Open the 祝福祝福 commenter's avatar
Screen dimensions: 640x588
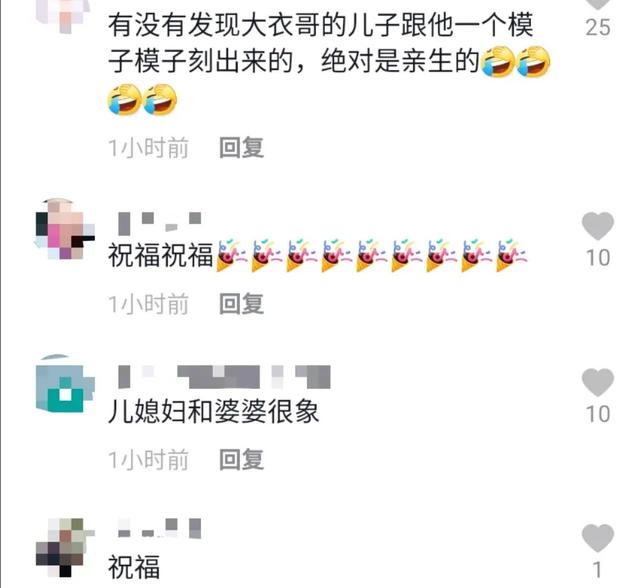[62, 229]
